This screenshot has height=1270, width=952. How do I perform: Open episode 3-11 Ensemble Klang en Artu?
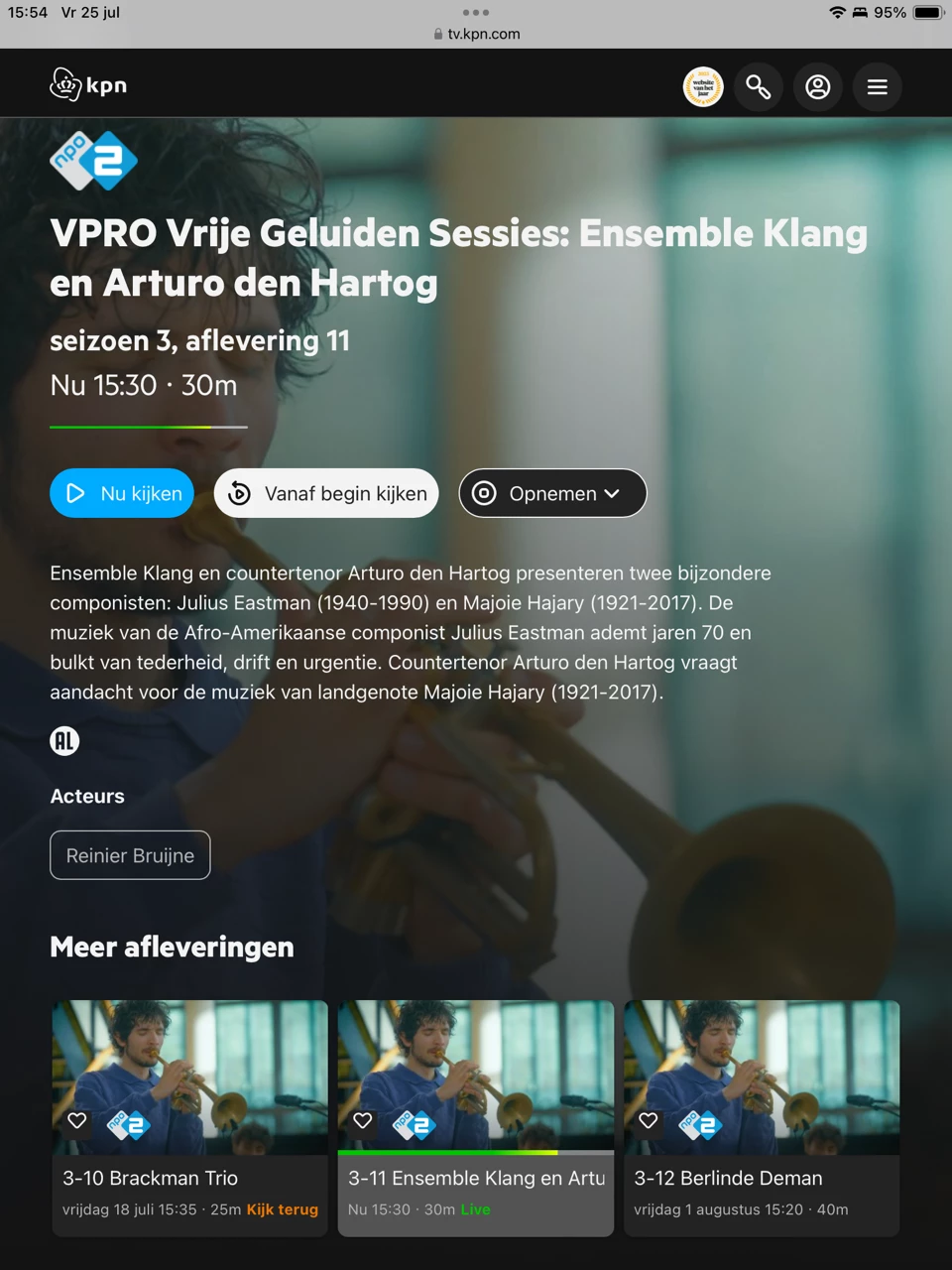point(476,1178)
